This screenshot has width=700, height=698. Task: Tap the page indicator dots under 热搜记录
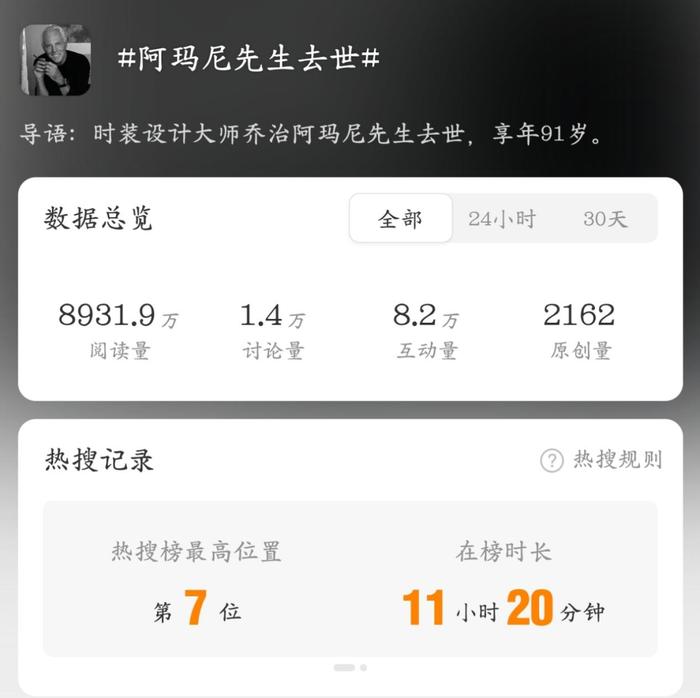[x=350, y=667]
